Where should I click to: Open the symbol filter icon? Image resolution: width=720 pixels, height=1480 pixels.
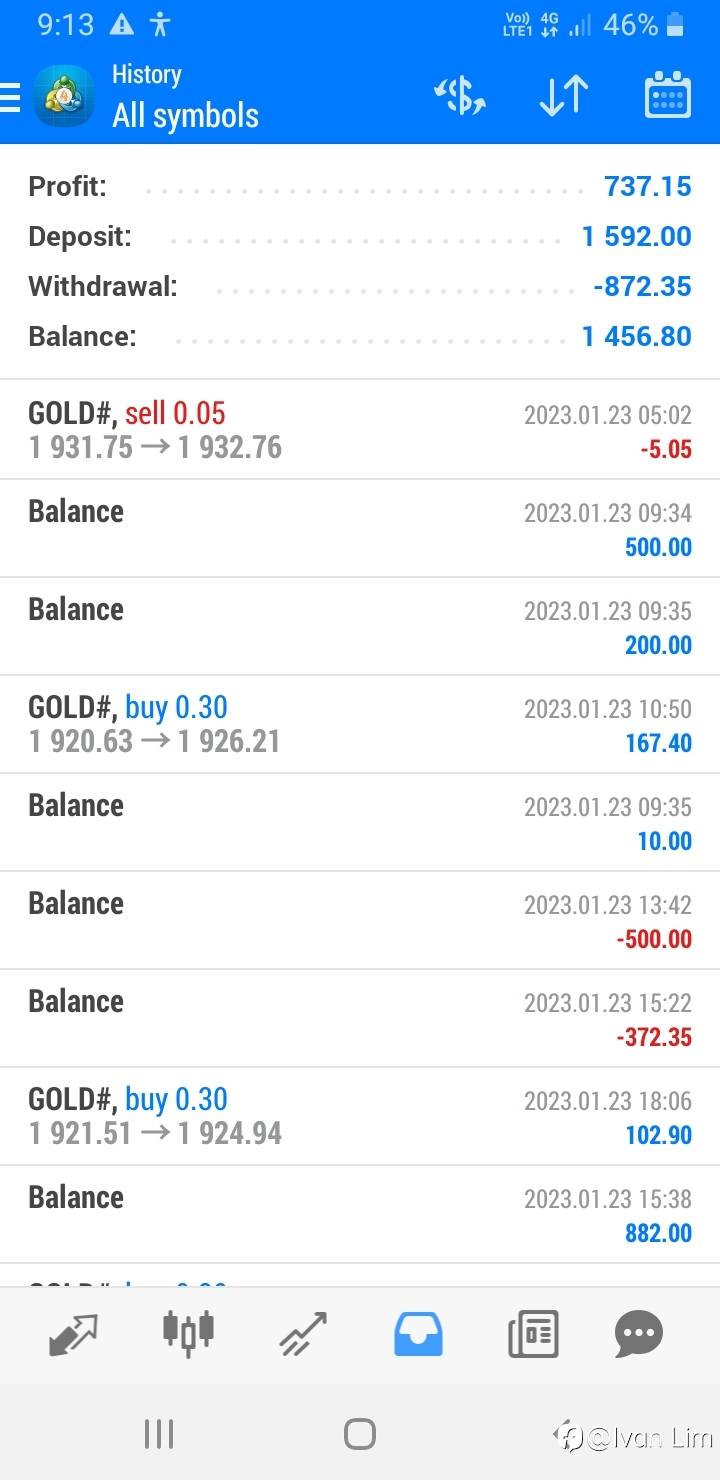(460, 97)
